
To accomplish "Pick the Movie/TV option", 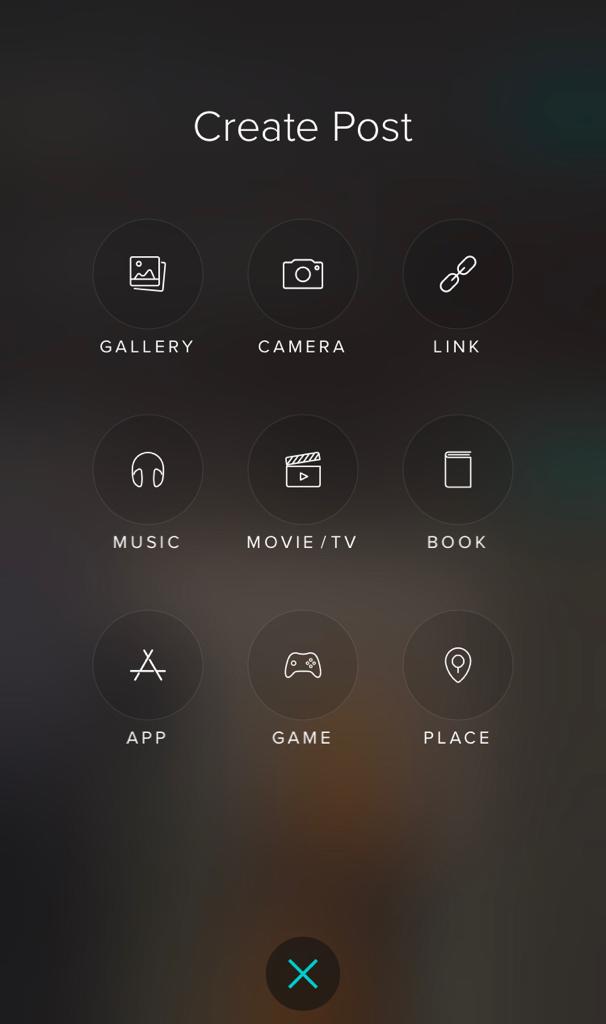I will tap(303, 469).
